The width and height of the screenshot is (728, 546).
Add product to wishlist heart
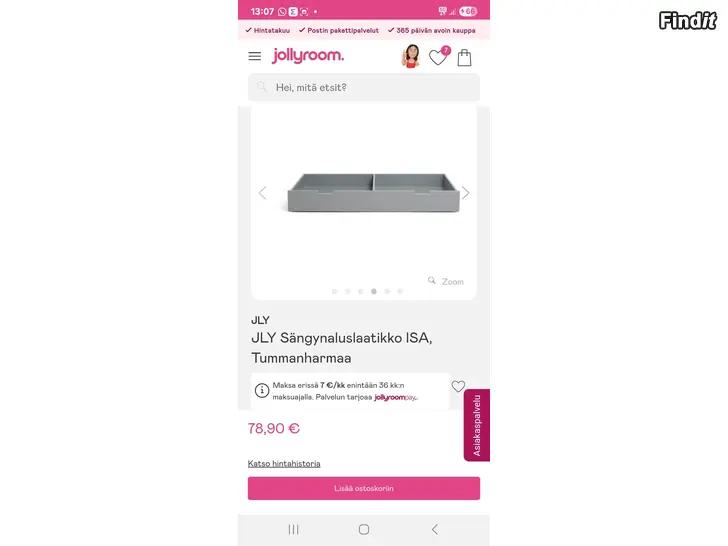pos(458,387)
